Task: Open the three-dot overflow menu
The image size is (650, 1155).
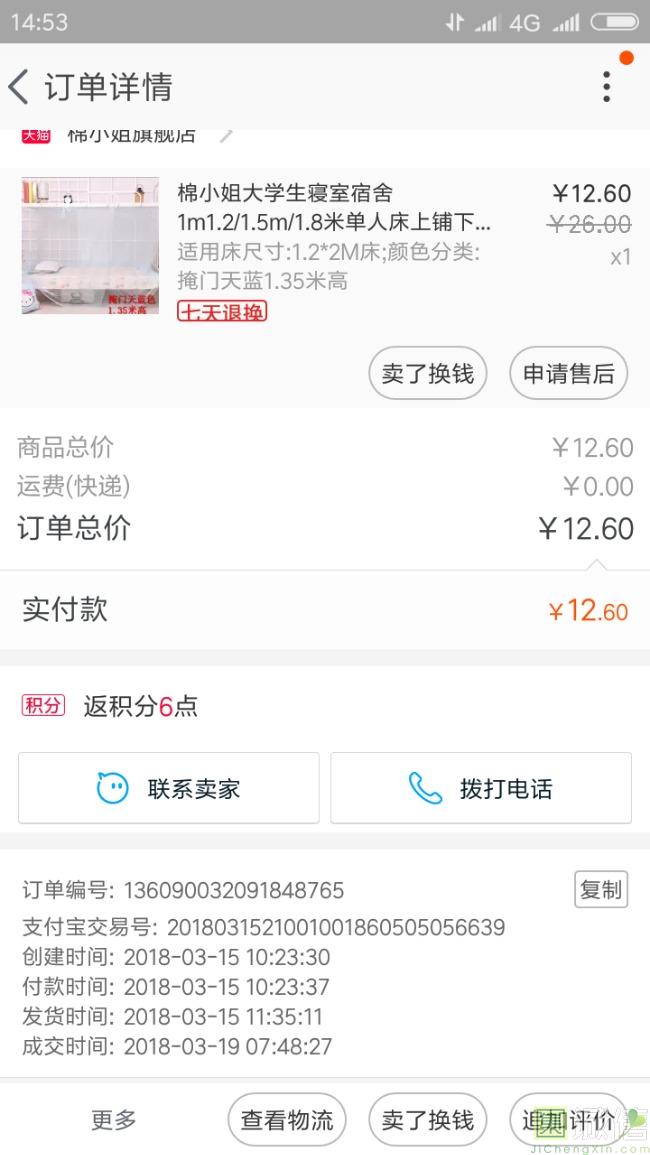Action: [606, 87]
